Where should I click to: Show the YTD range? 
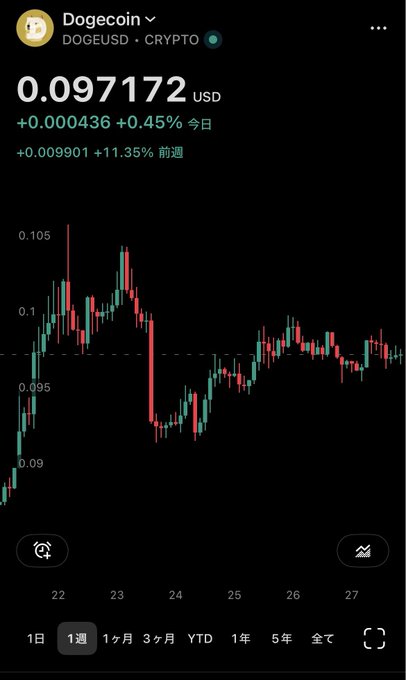tap(200, 638)
